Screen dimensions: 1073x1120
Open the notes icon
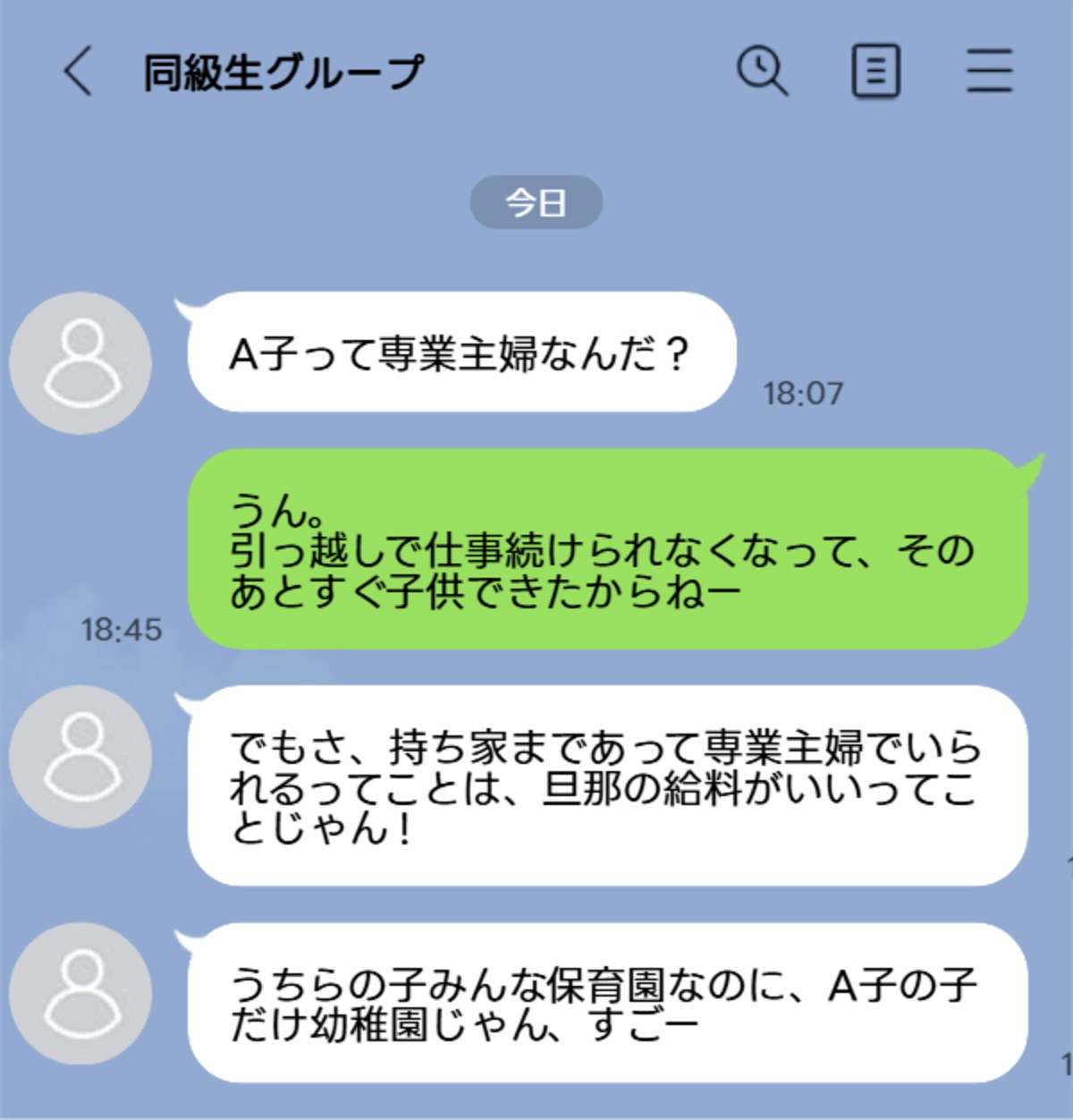875,72
